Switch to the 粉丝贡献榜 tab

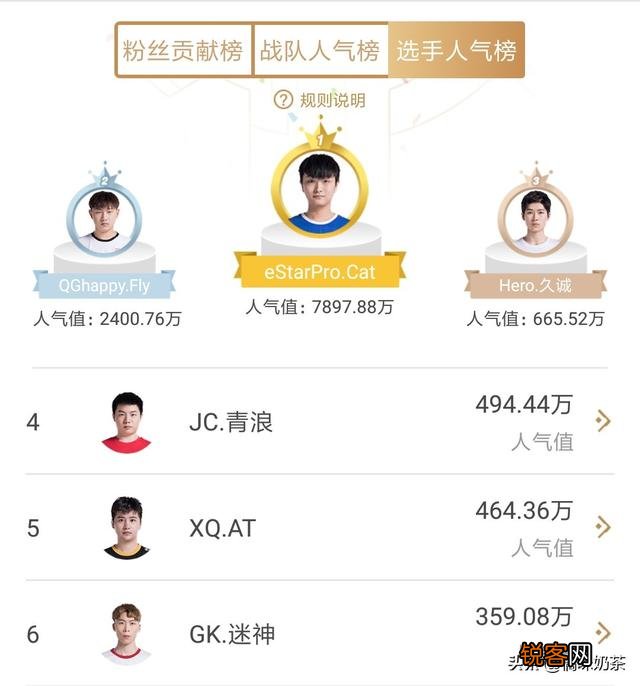pos(183,51)
